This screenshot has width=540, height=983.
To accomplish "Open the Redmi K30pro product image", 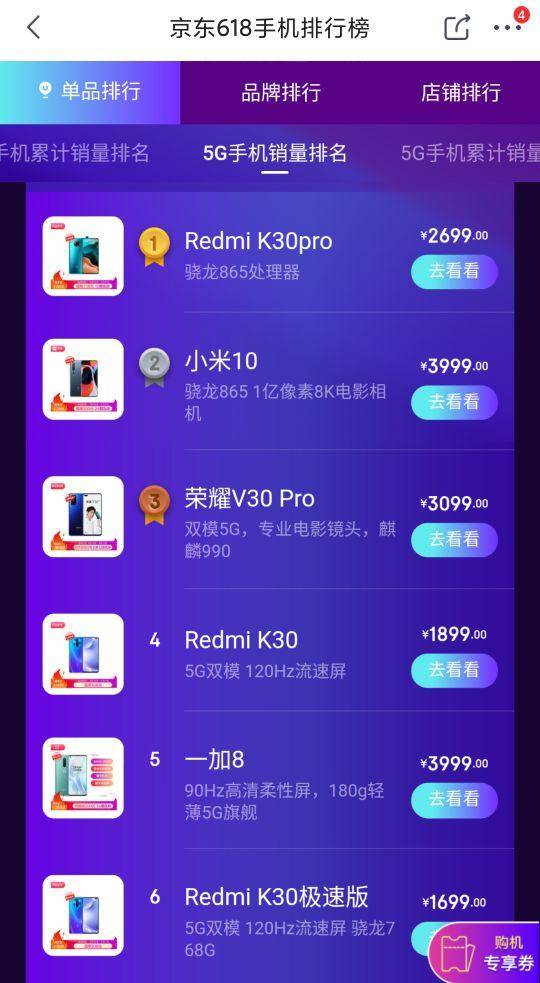I will click(x=83, y=256).
